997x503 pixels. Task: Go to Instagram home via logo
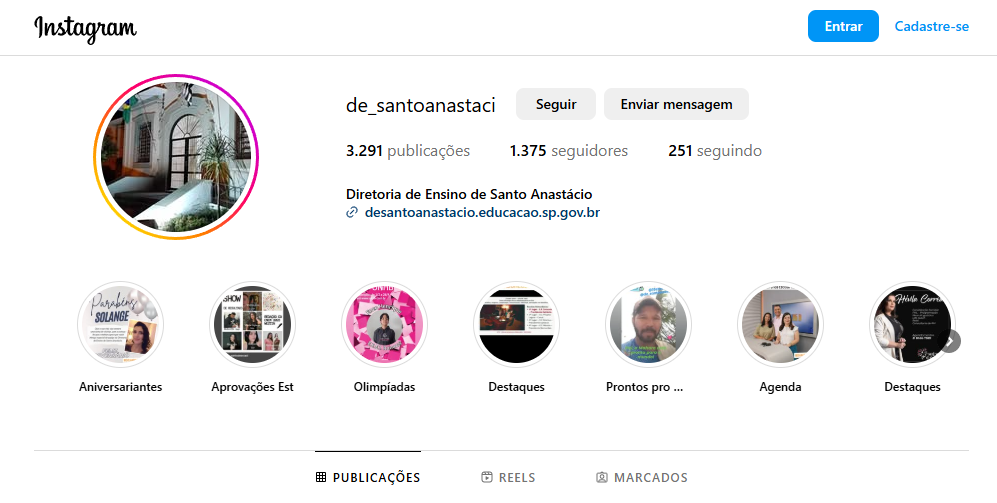[x=85, y=28]
